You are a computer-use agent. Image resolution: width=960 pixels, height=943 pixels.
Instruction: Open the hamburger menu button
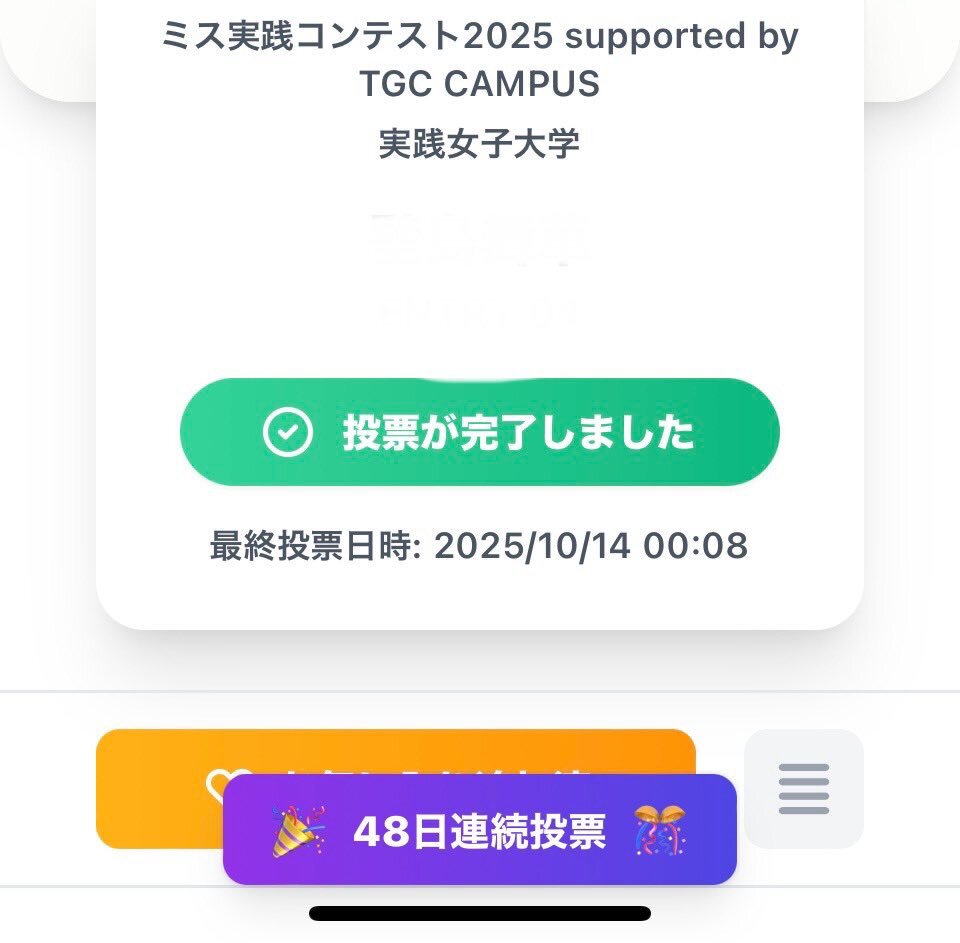[x=803, y=788]
